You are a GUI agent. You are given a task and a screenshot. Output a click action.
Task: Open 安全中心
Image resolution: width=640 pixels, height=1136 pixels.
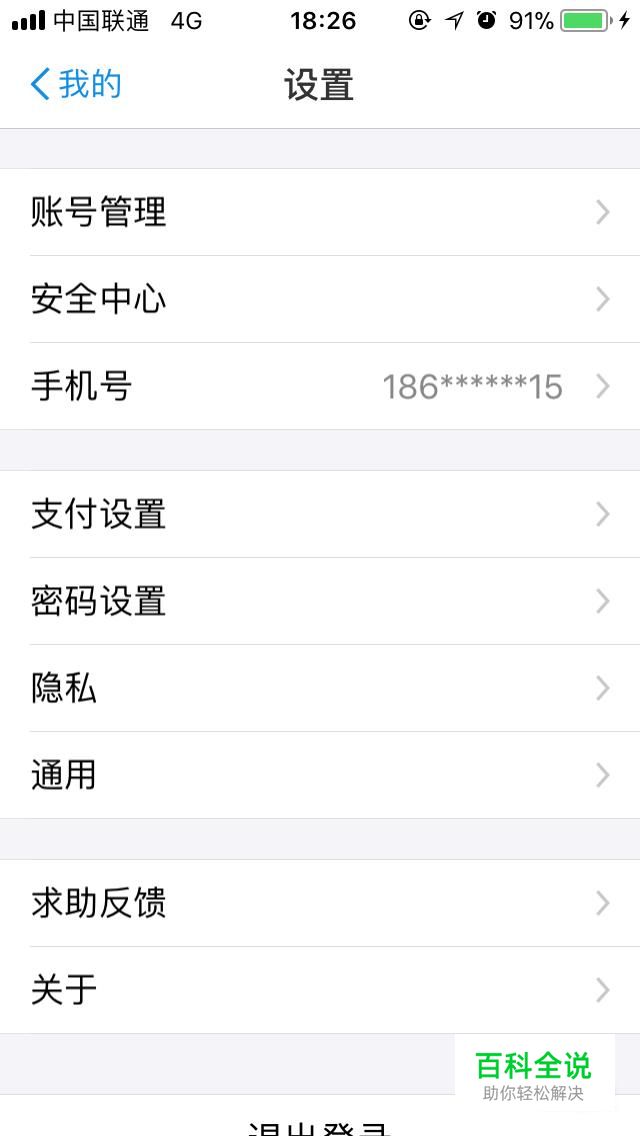pos(320,299)
